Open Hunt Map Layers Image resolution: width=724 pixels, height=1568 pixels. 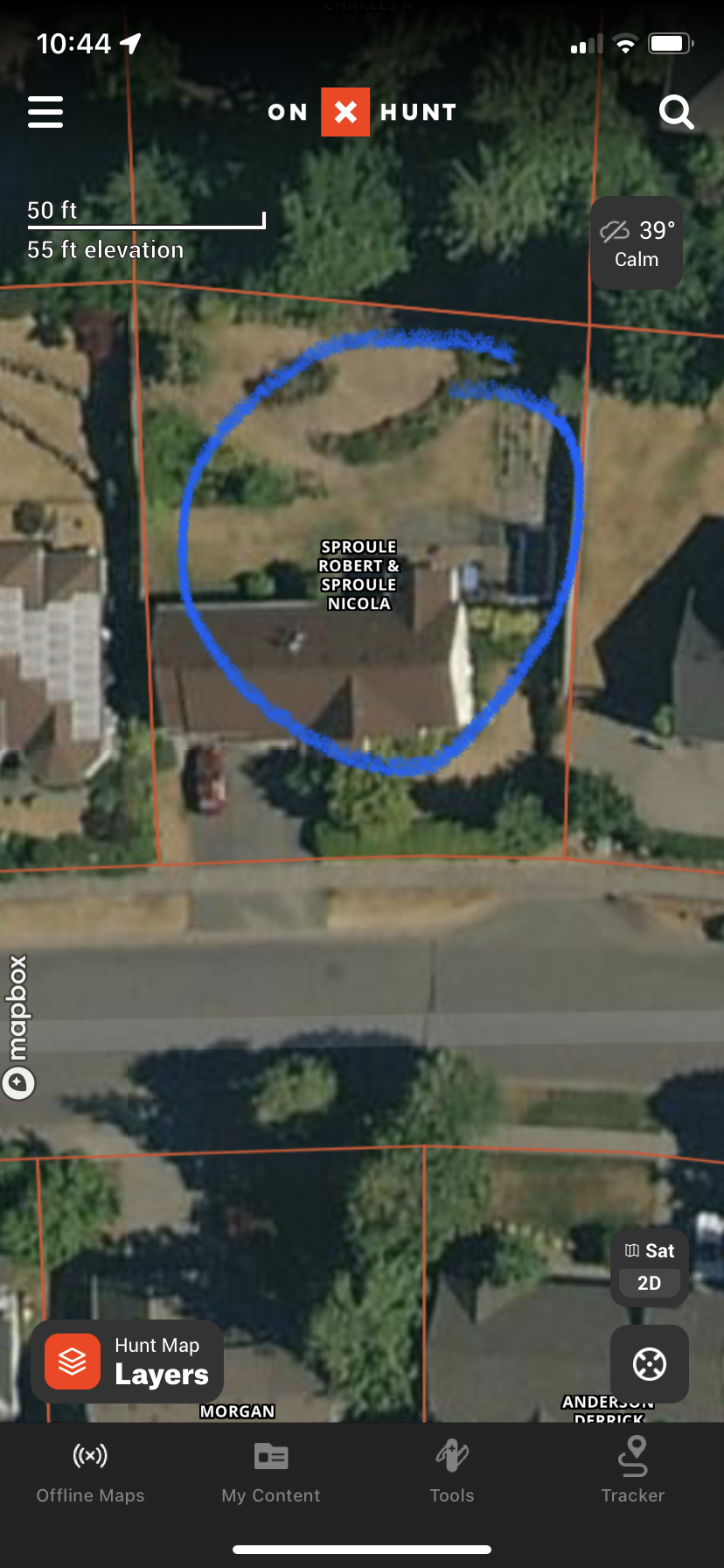point(127,1361)
